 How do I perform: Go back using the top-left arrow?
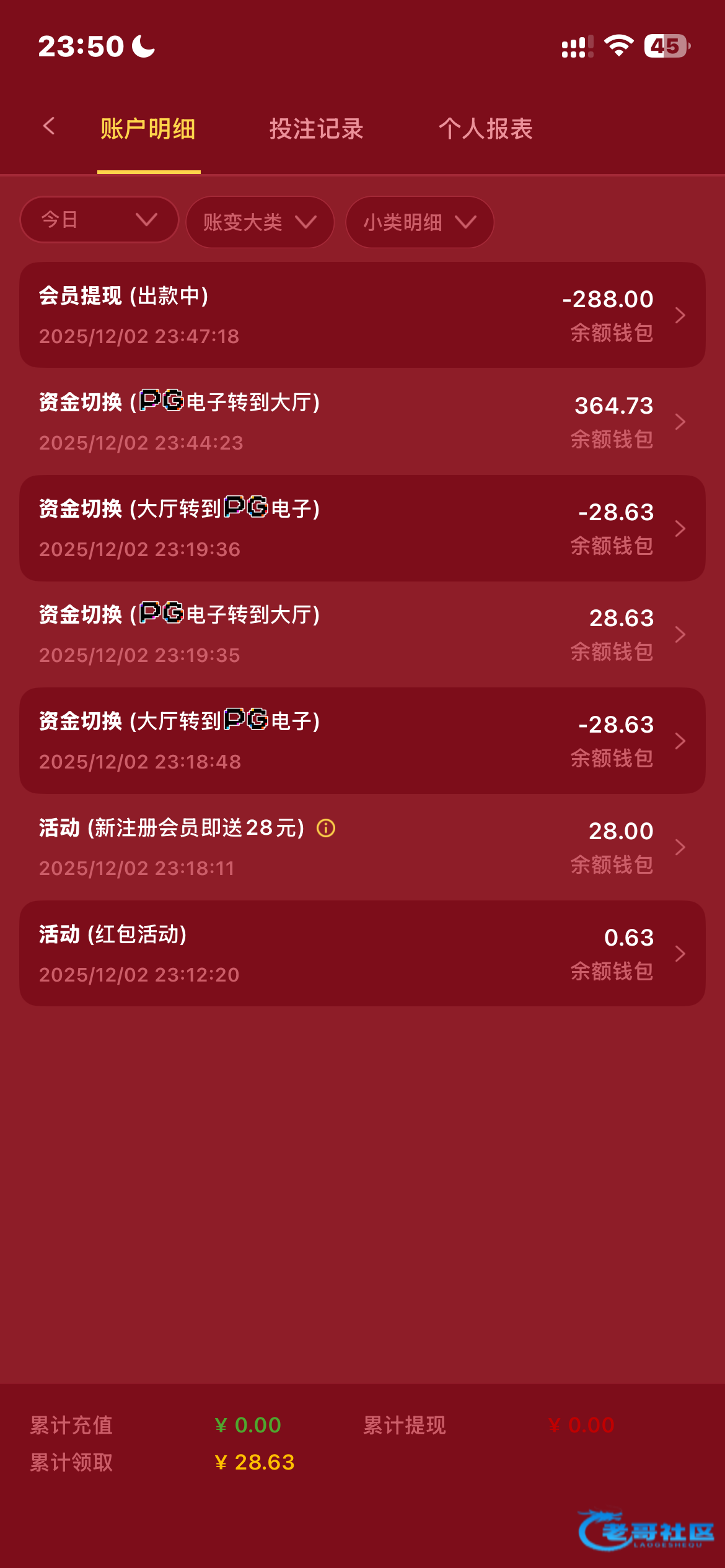pos(49,127)
